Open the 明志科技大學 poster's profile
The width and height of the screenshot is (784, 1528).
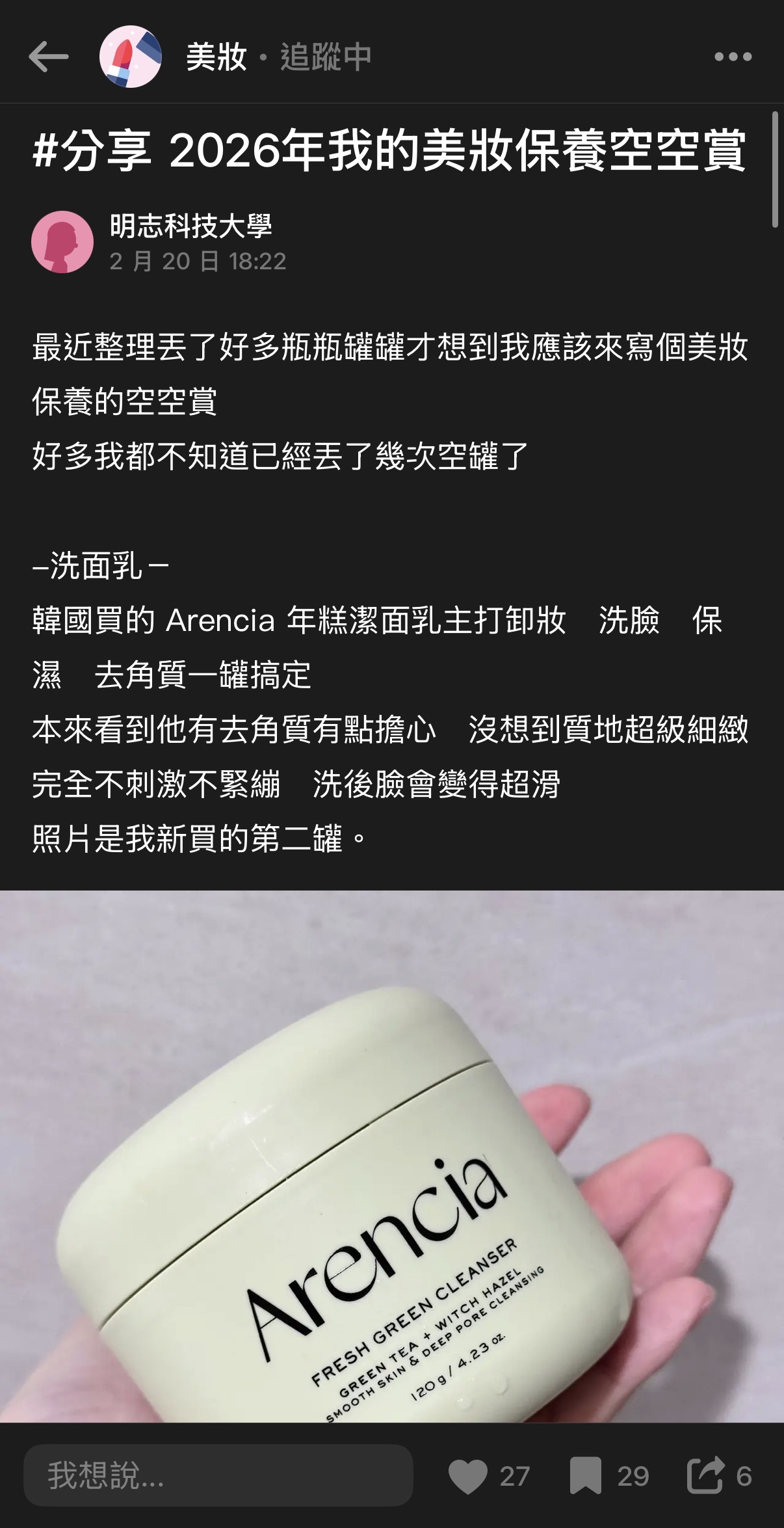(x=190, y=226)
